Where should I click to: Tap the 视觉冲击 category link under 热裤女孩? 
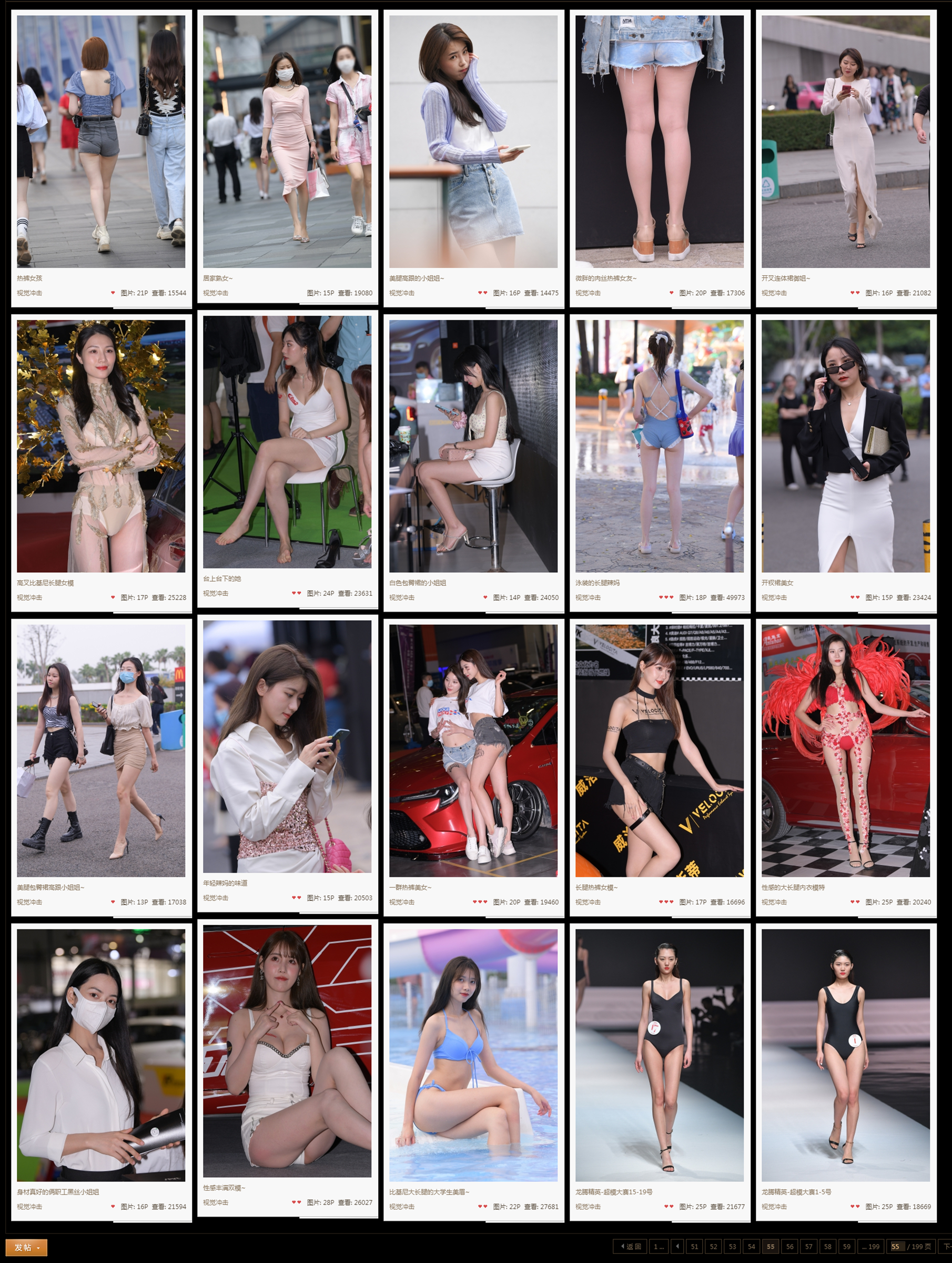[x=29, y=293]
